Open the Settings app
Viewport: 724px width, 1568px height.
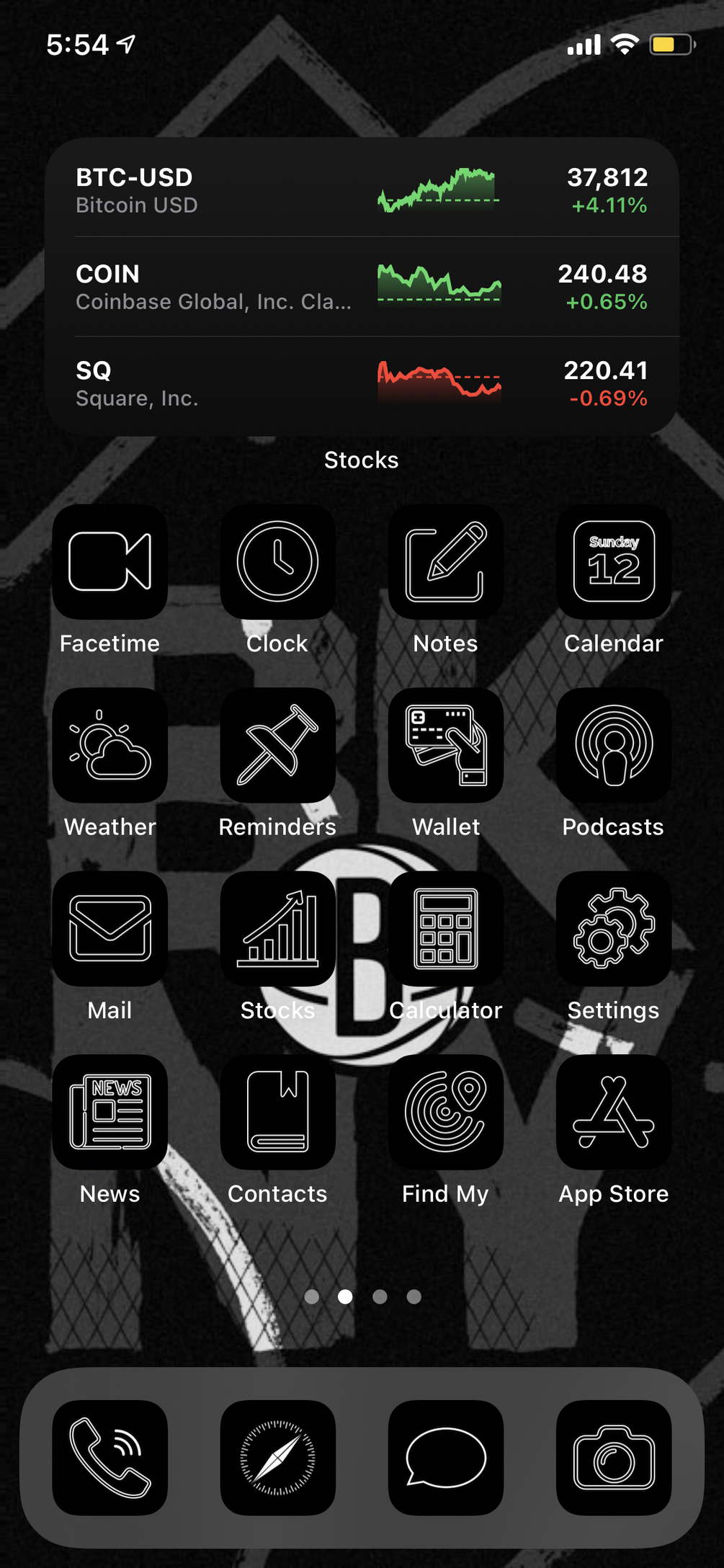pyautogui.click(x=613, y=928)
